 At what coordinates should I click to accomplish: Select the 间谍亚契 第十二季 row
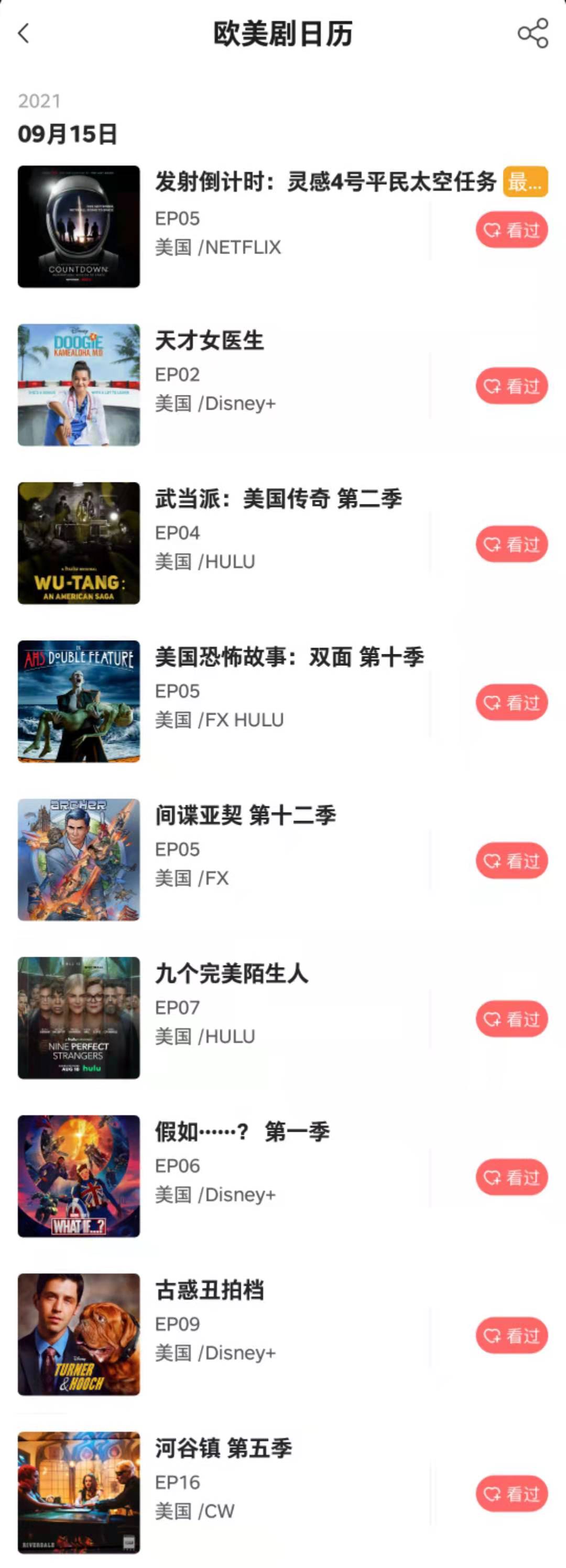click(245, 815)
